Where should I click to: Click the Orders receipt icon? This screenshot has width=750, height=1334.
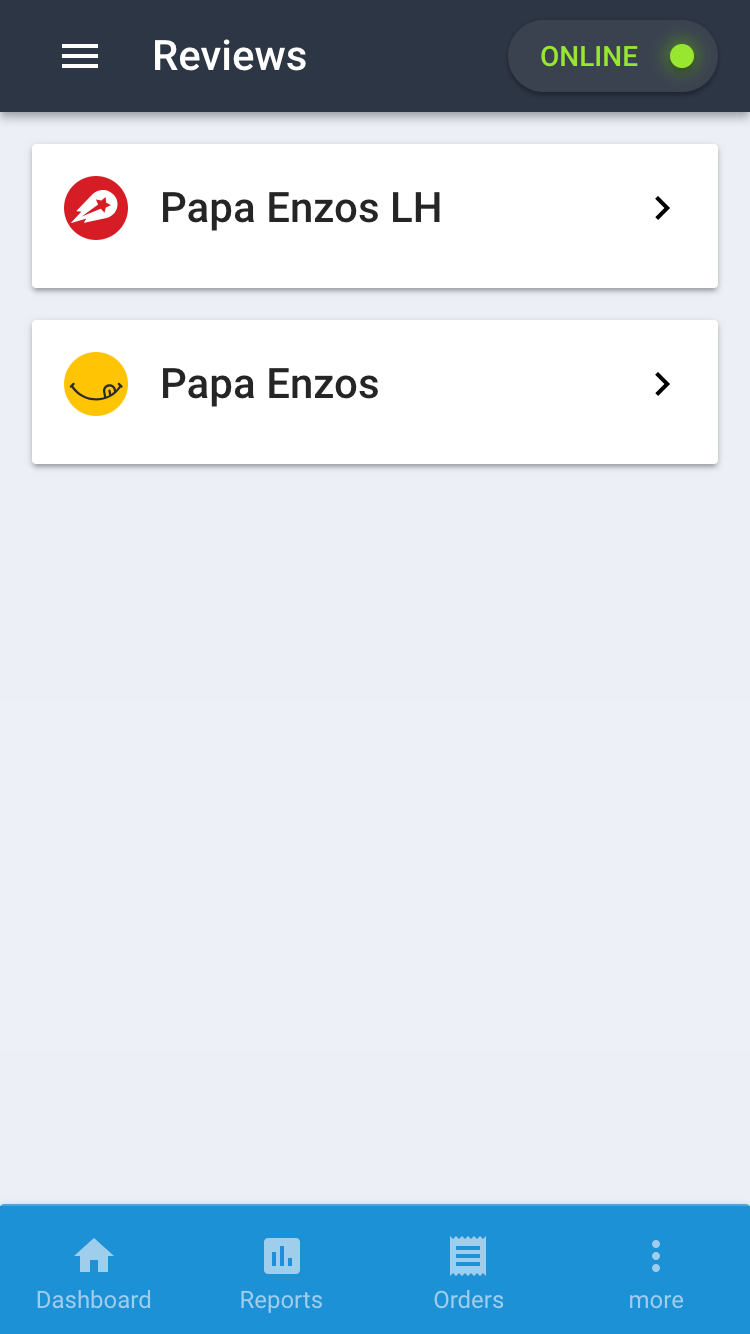click(x=468, y=1255)
